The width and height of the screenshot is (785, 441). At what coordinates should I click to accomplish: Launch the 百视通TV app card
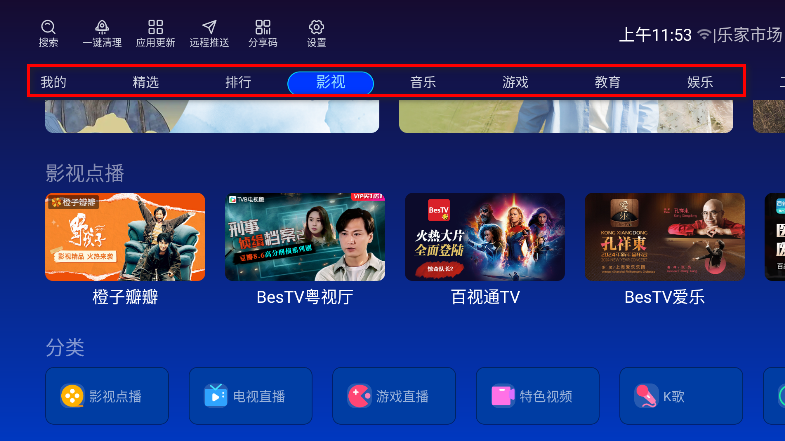click(x=485, y=237)
